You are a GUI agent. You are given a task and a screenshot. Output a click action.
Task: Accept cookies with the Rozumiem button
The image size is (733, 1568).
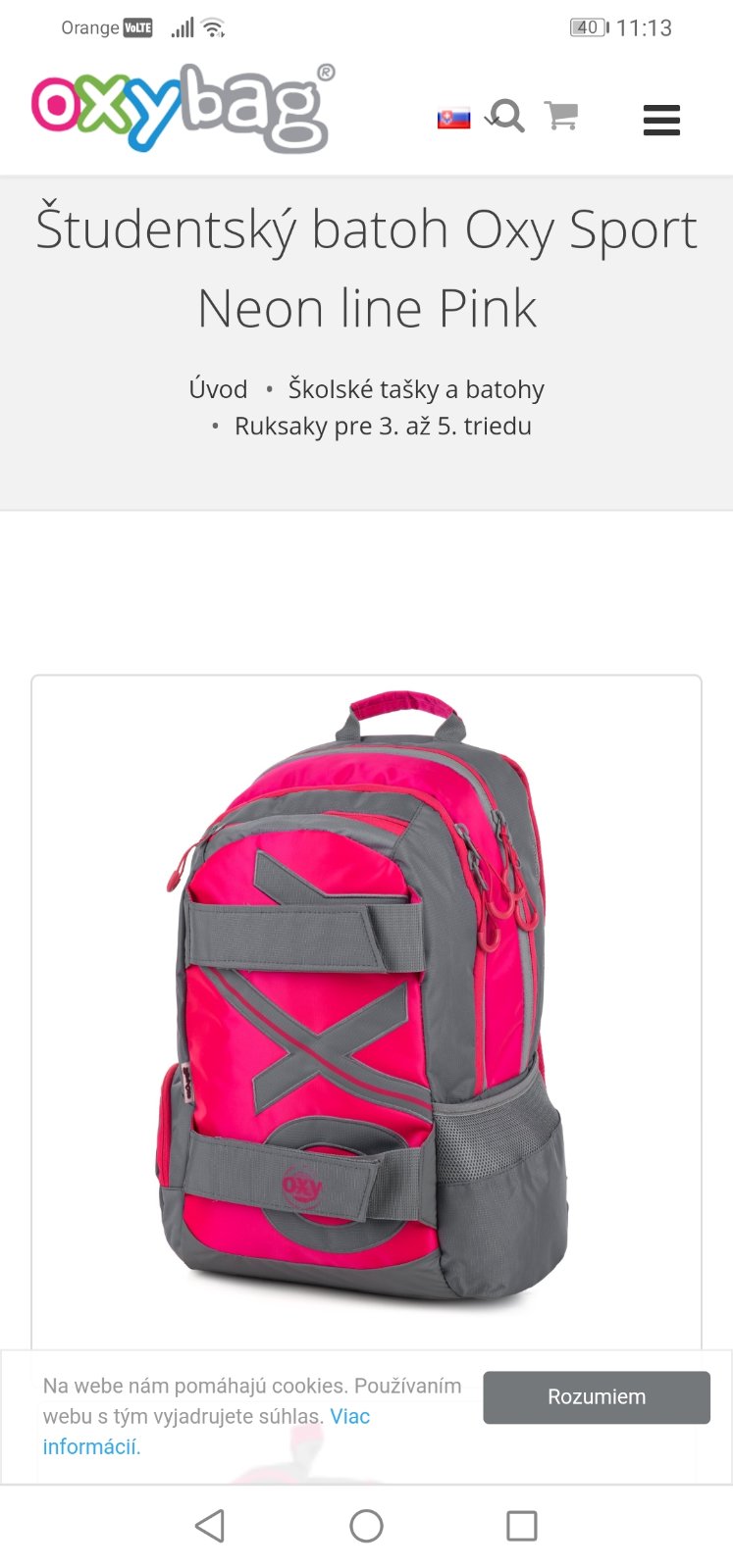pos(596,1396)
